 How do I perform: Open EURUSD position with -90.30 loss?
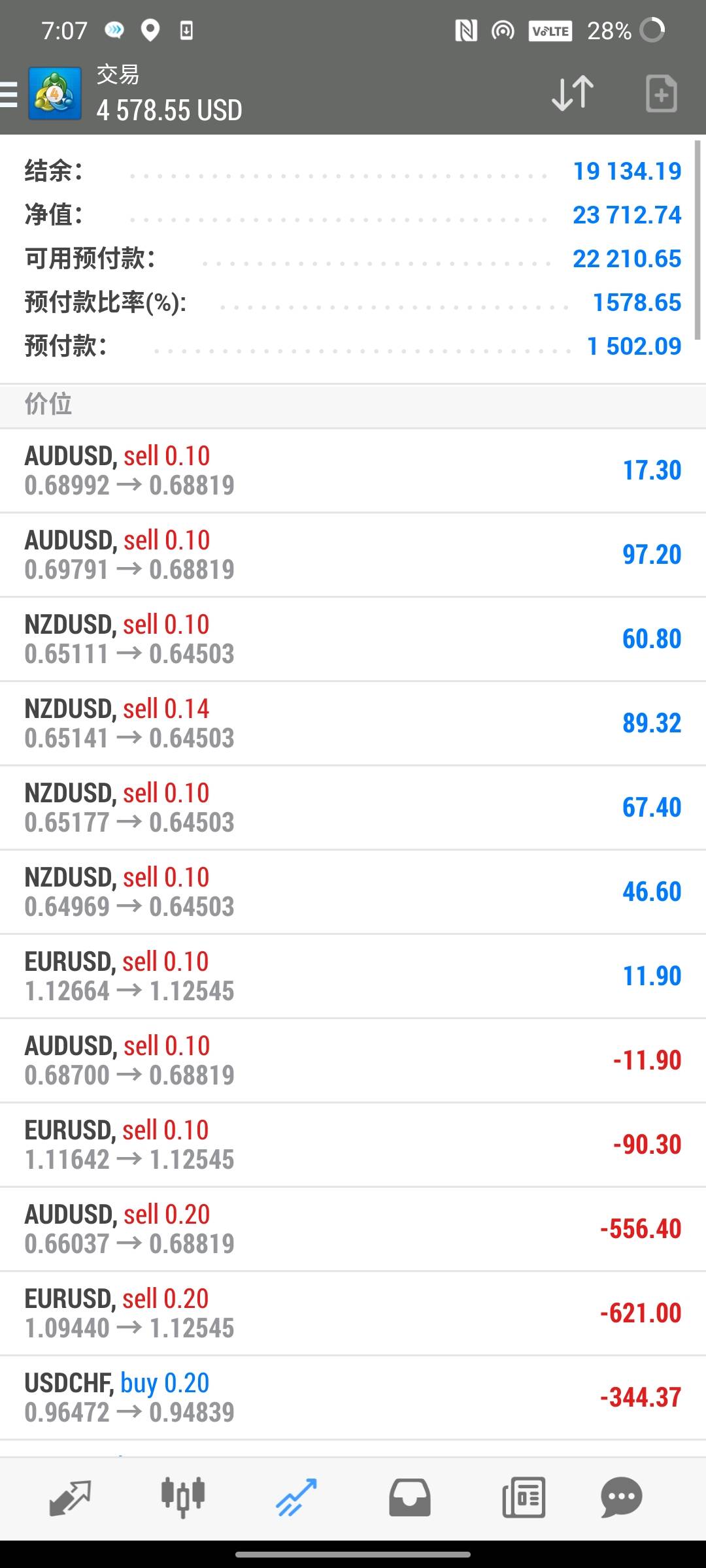(x=353, y=1145)
